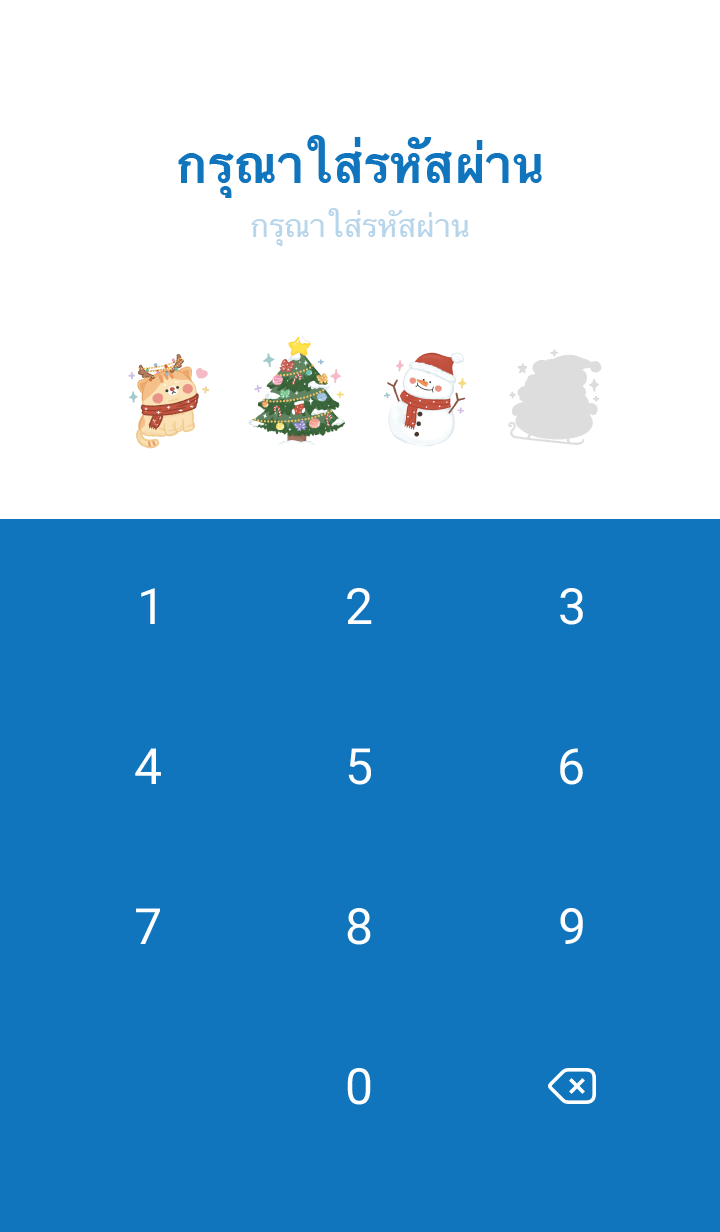Delete the last entered passcode digit
Screen dimensions: 720x1232
pos(572,1086)
